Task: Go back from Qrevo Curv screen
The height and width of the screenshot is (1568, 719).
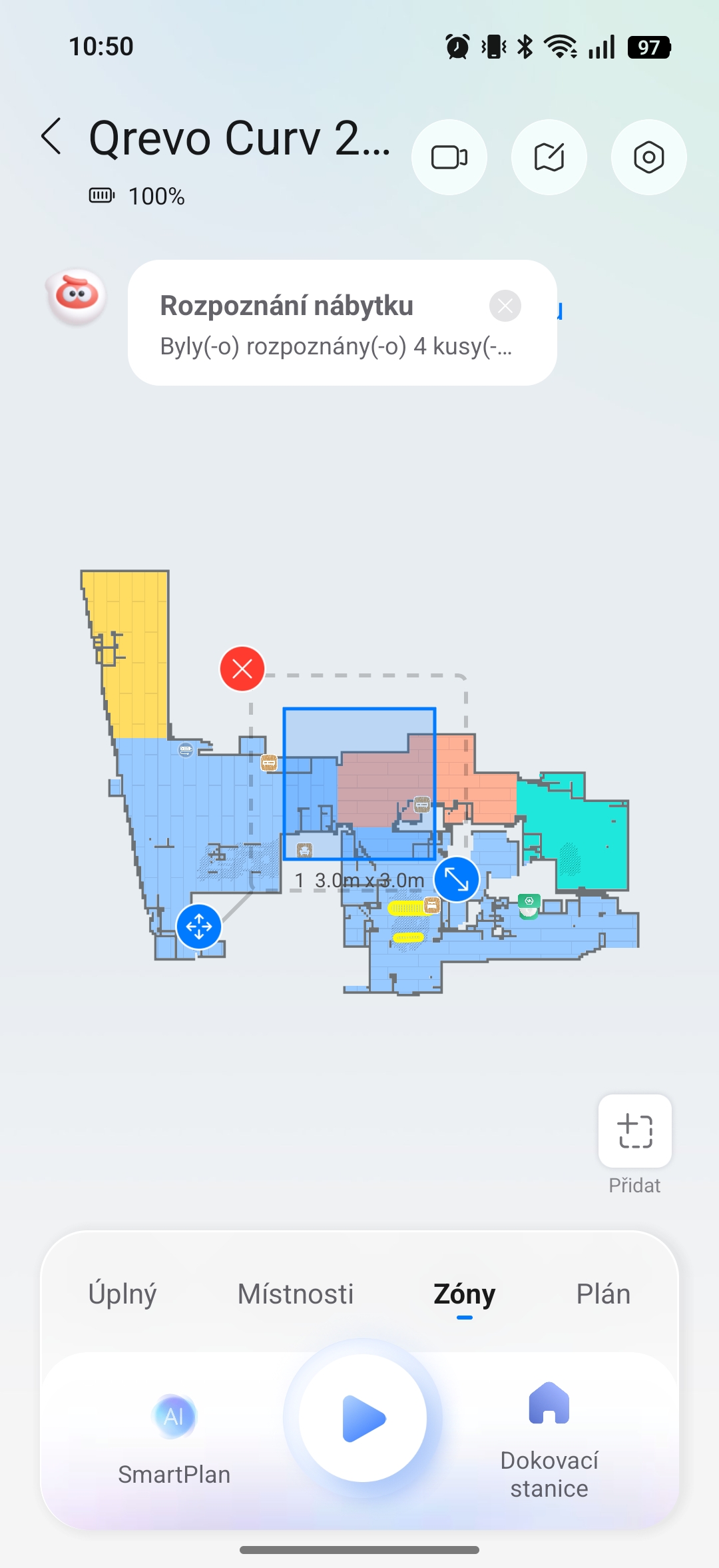Action: (x=52, y=137)
